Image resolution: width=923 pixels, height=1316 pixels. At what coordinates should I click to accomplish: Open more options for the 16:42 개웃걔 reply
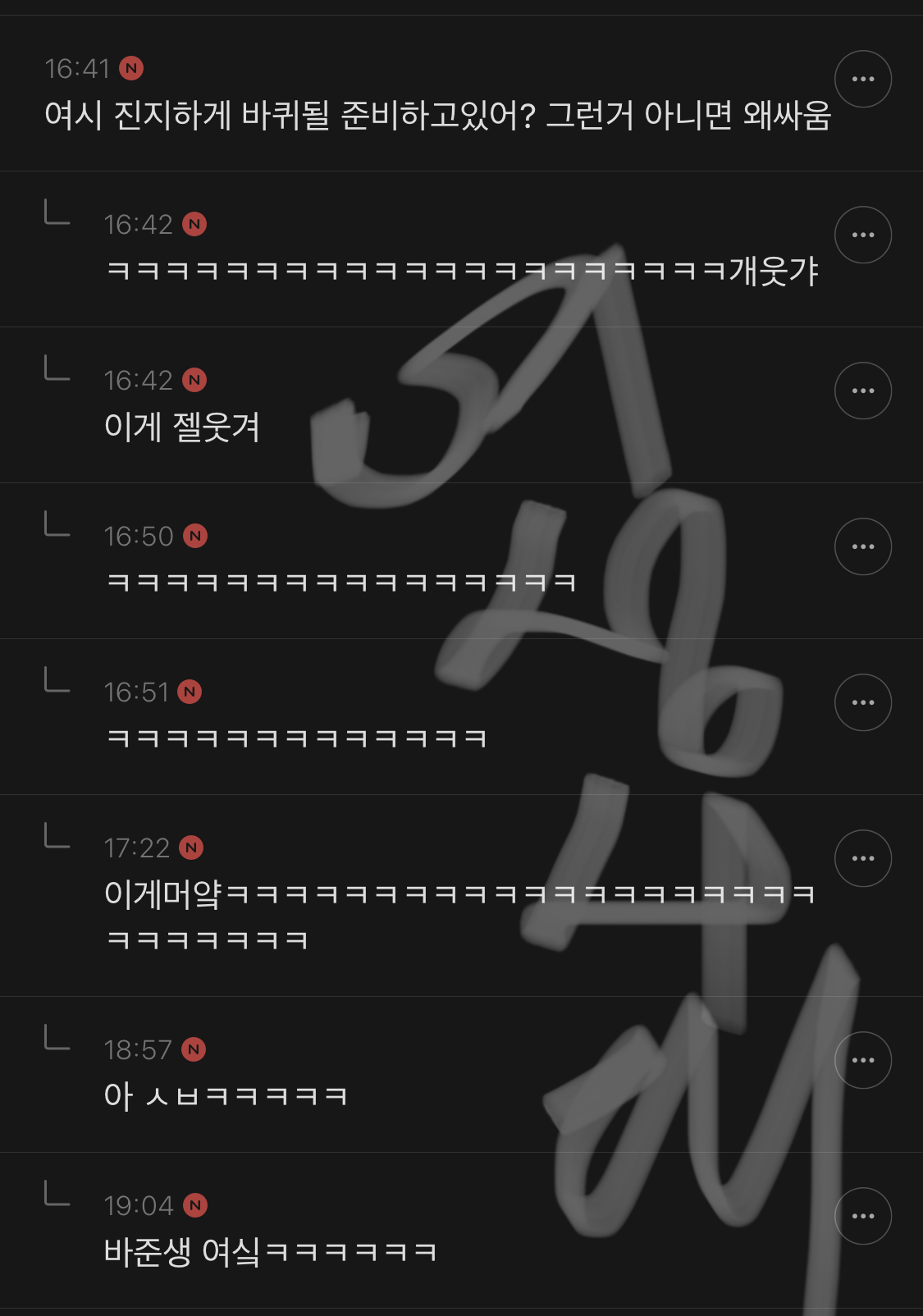click(x=862, y=235)
